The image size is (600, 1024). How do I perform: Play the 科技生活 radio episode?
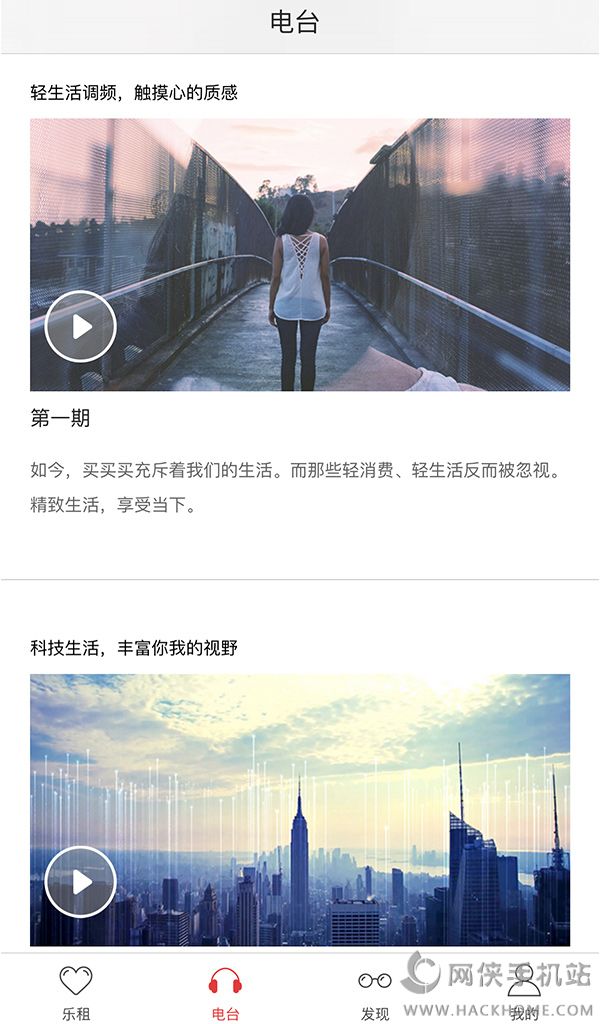[x=80, y=882]
